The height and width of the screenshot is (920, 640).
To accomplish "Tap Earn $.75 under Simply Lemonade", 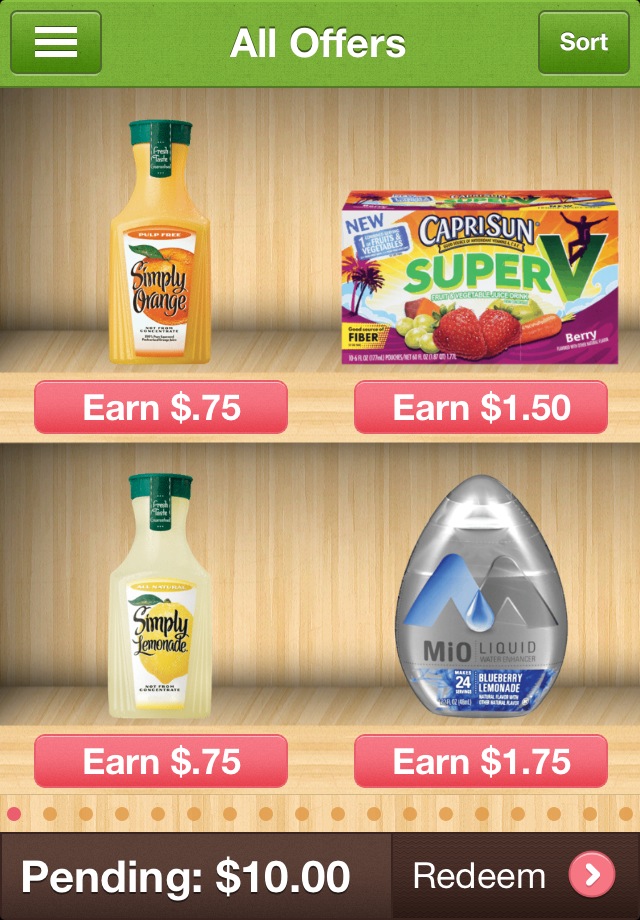I will [161, 761].
